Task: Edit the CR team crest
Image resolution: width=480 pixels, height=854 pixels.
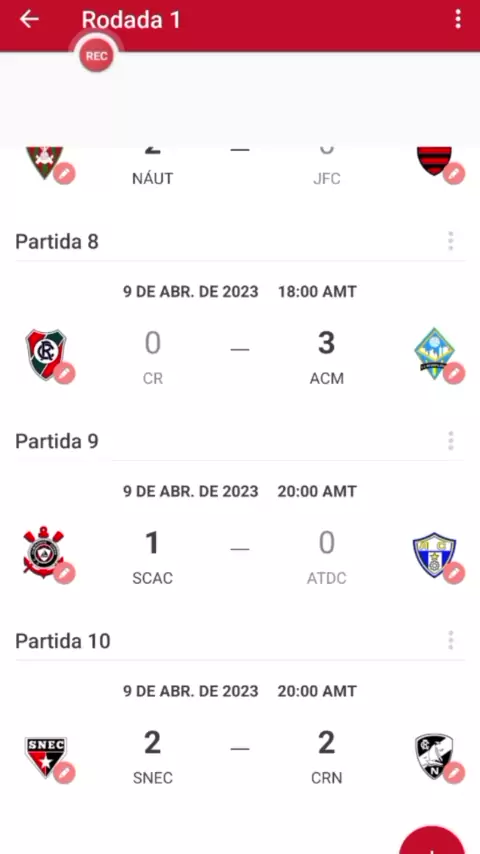Action: coord(64,374)
